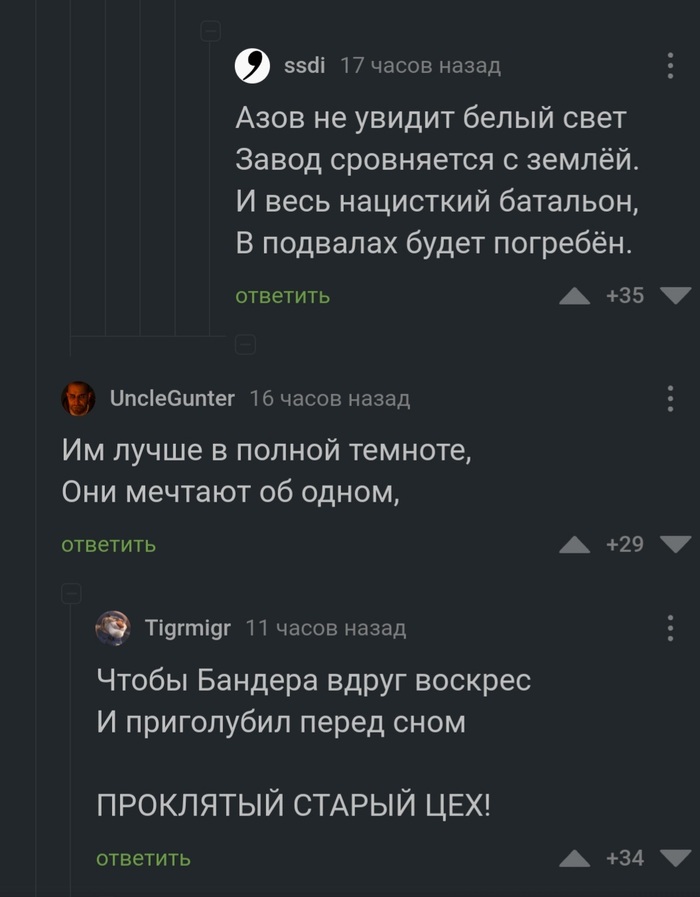This screenshot has height=897, width=700.
Task: Reply to ssdi's comment
Action: (x=282, y=296)
